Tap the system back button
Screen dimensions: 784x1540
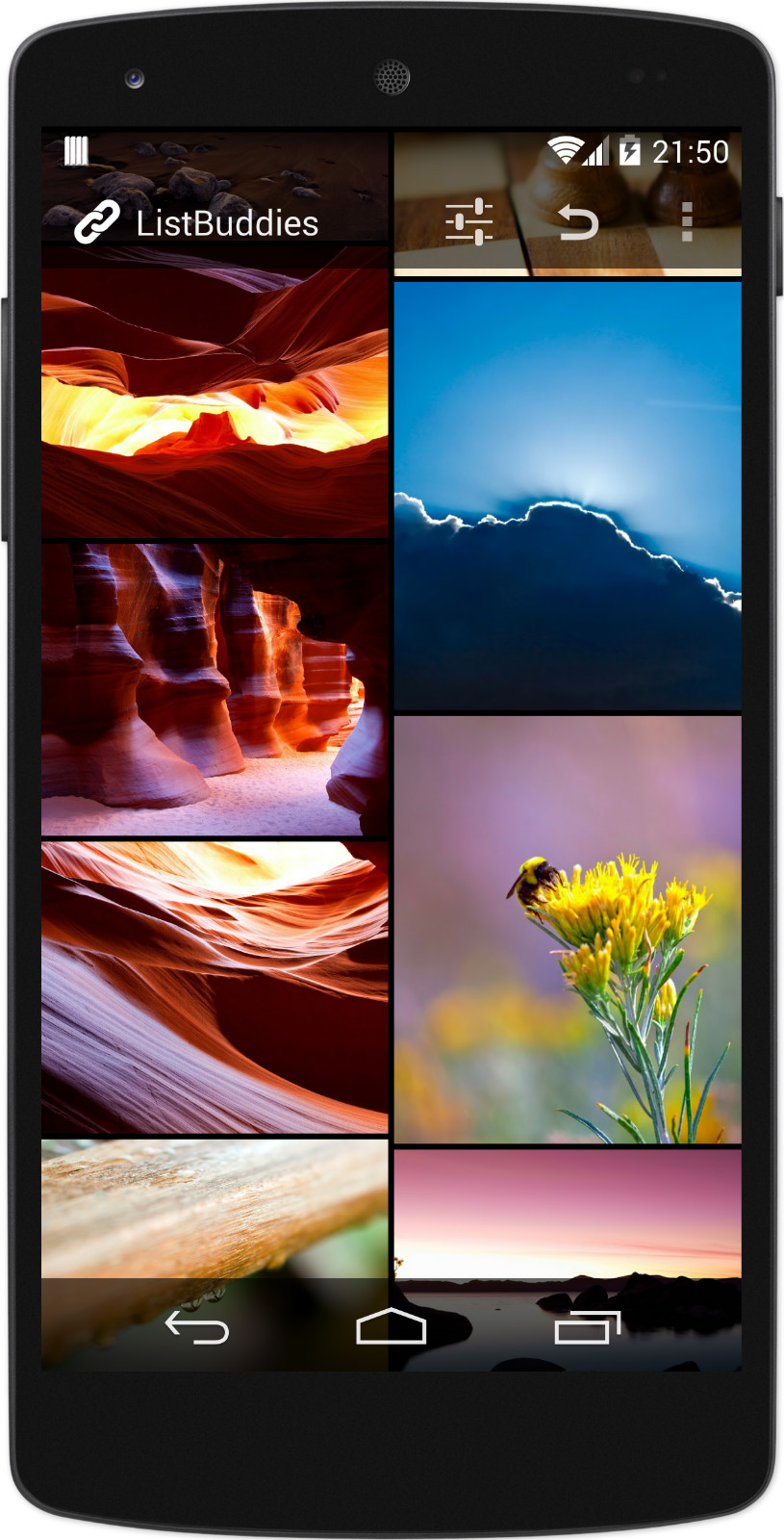197,1327
